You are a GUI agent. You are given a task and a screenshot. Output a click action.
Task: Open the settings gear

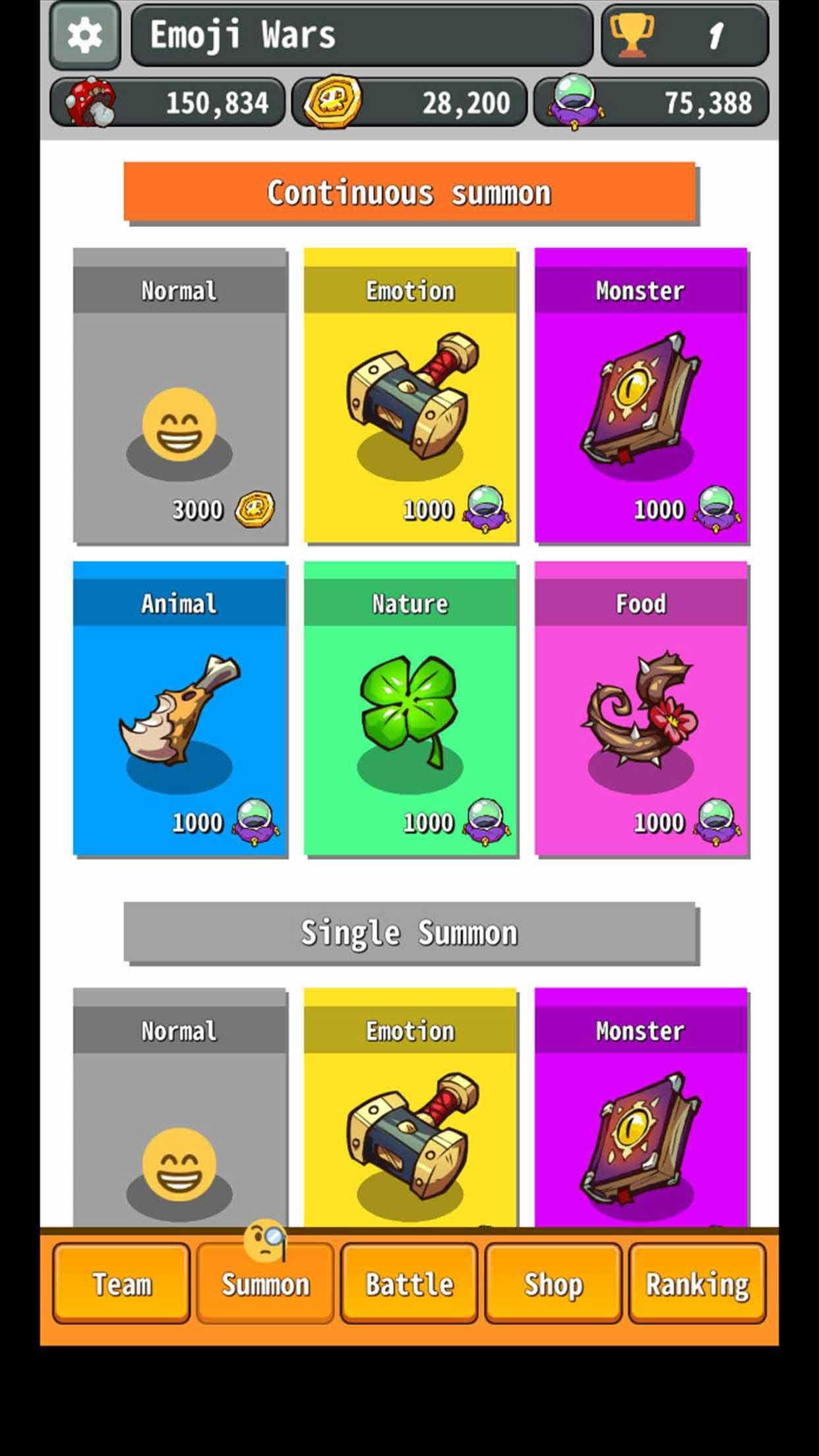(85, 35)
